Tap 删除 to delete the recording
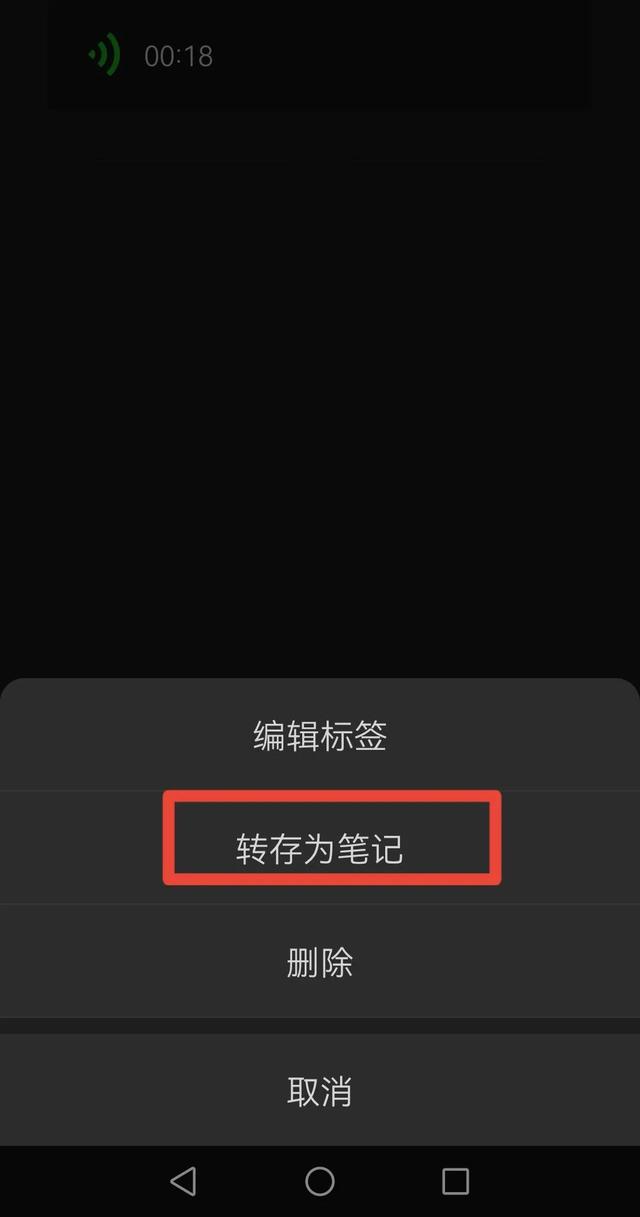 coord(320,962)
